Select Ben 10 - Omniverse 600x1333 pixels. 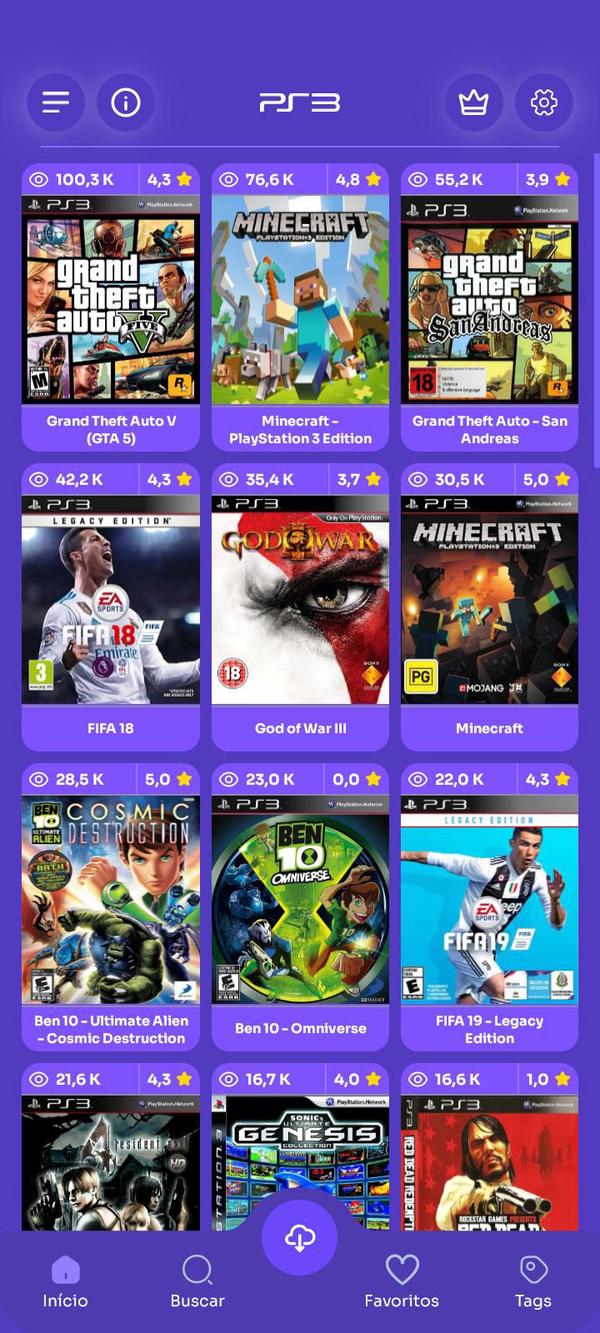(x=300, y=900)
